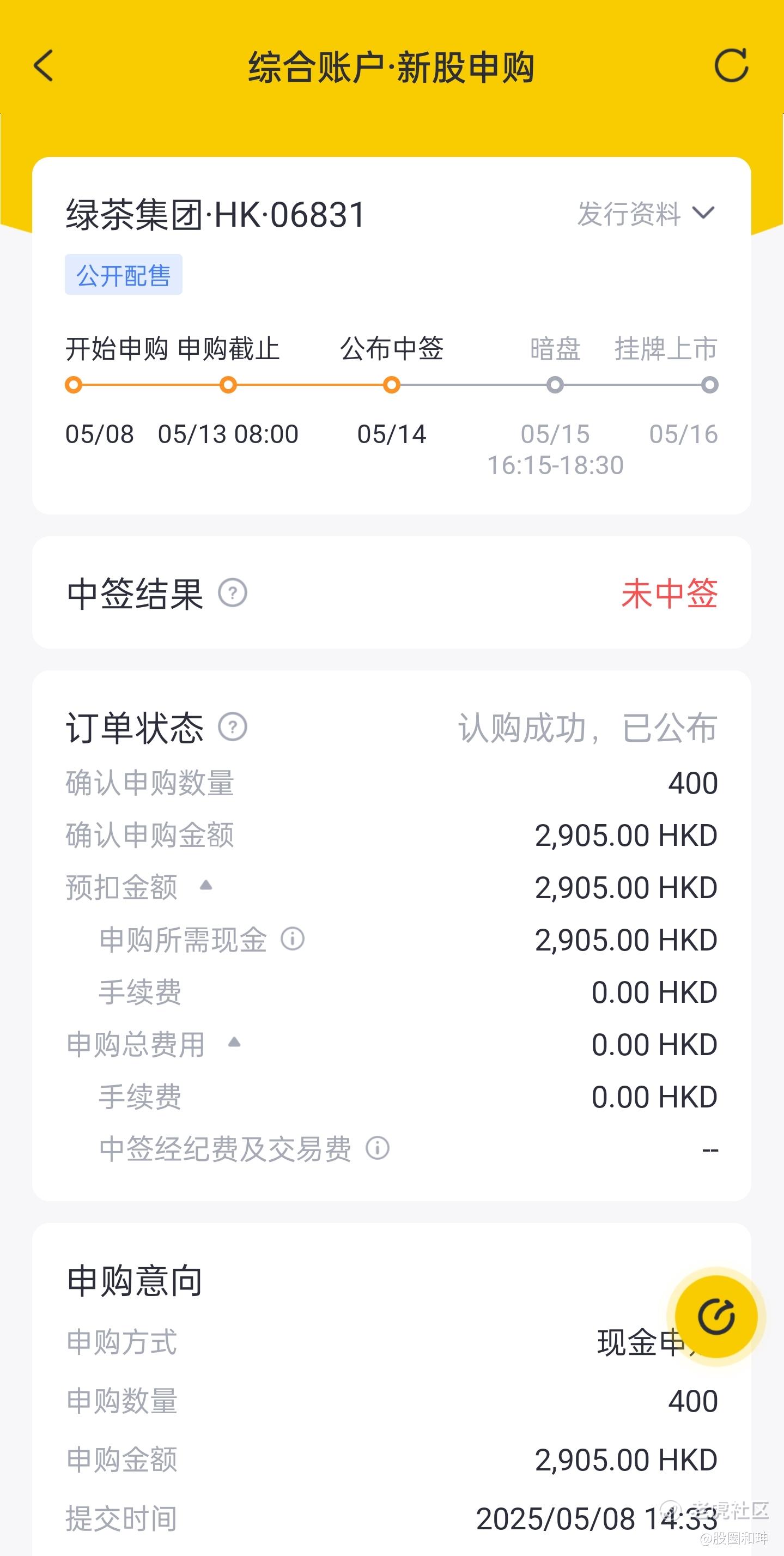Go back using the top-left arrow

click(x=44, y=65)
